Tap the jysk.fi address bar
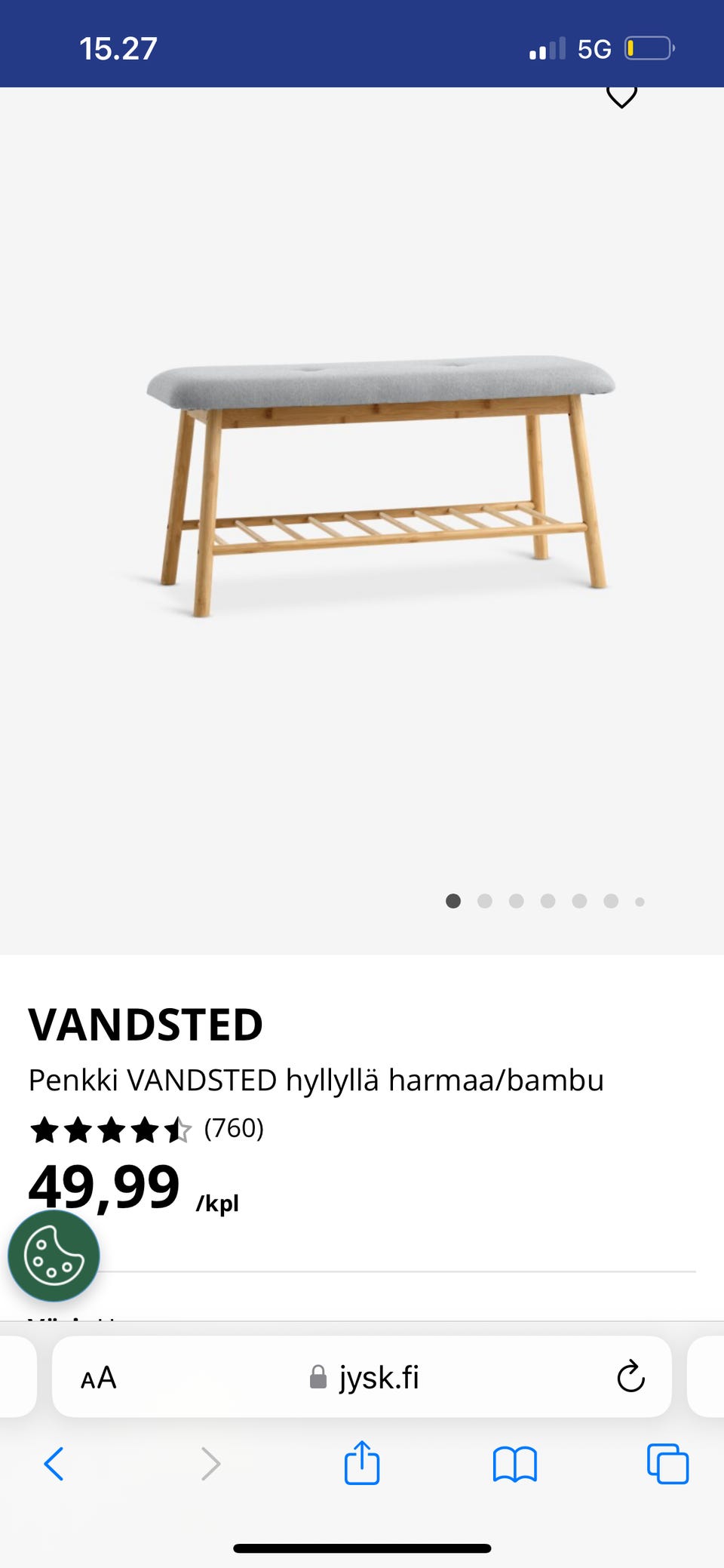 pos(365,1378)
